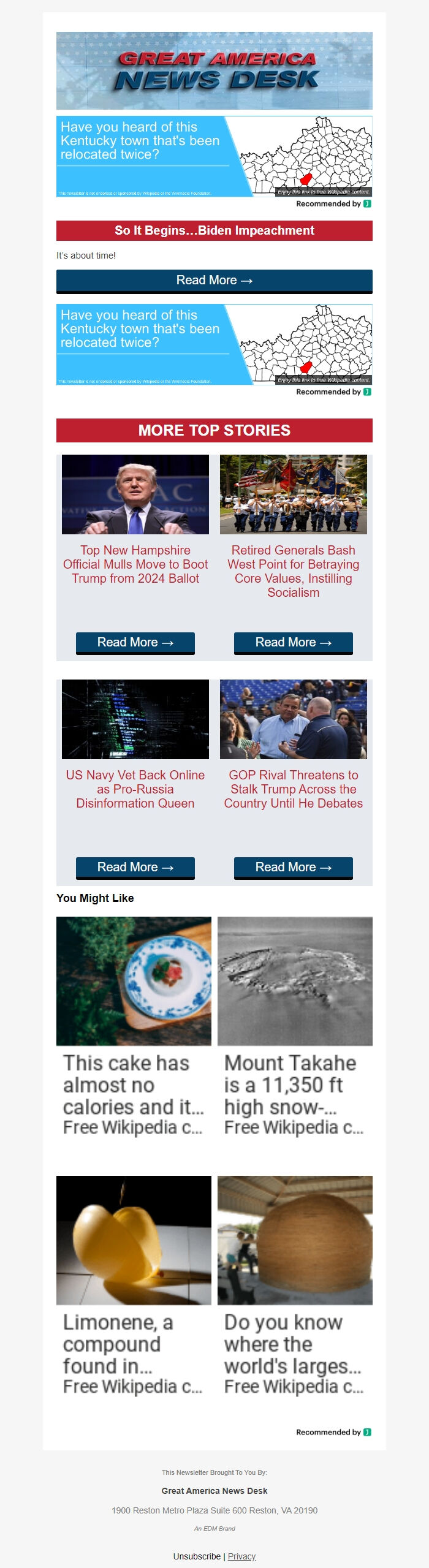Tap Read More under the GOP Rival story

[293, 868]
